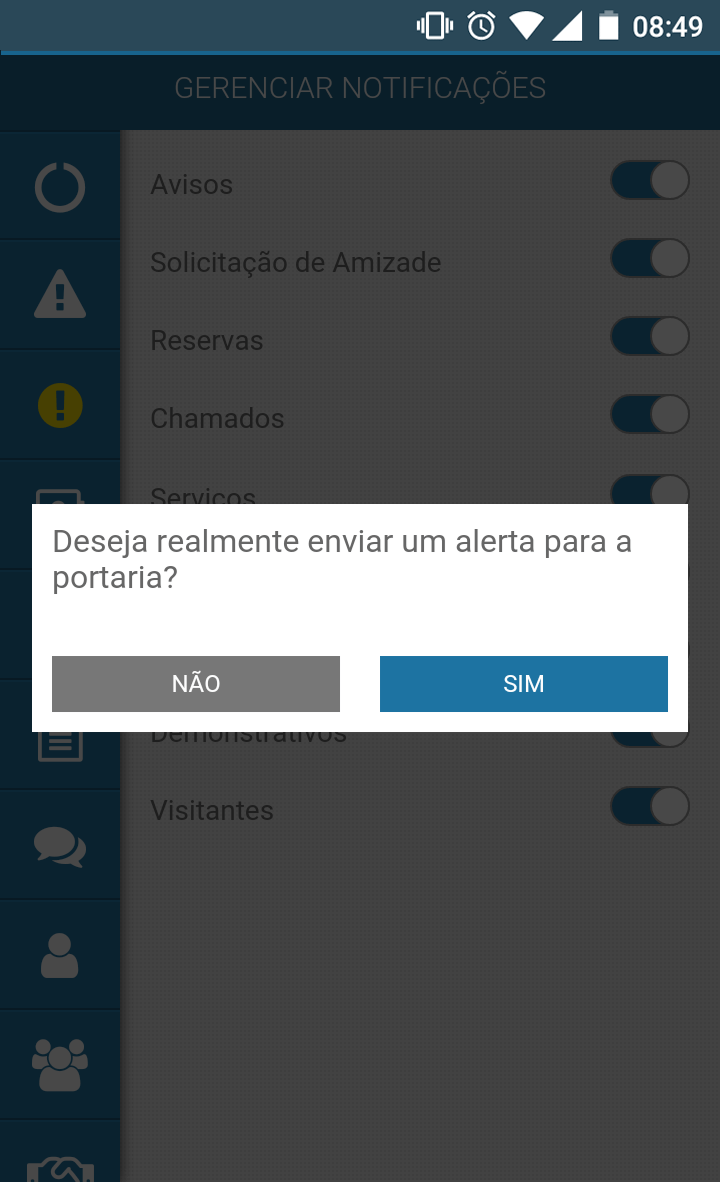Confirm sending the alert with SIM
This screenshot has height=1182, width=720.
coord(523,684)
